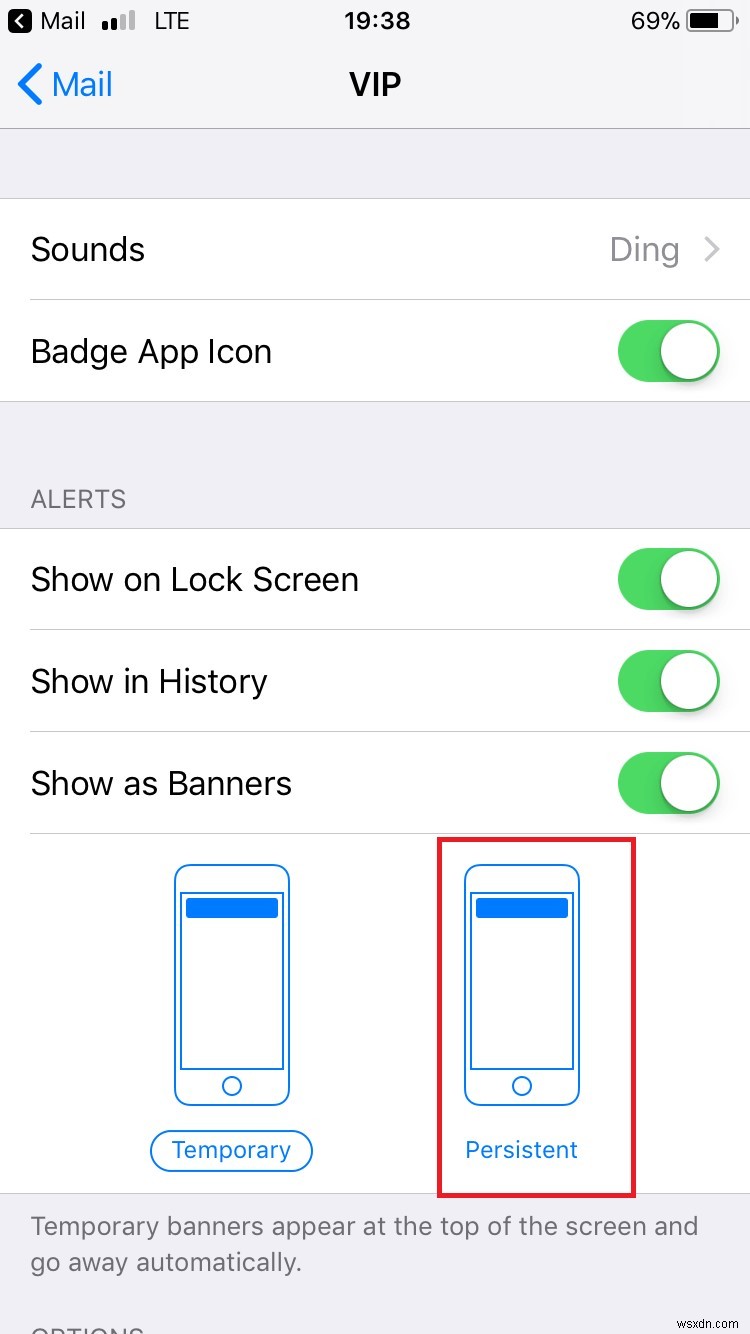Tap the Temporary banner phone illustration
This screenshot has width=750, height=1334.
point(231,985)
